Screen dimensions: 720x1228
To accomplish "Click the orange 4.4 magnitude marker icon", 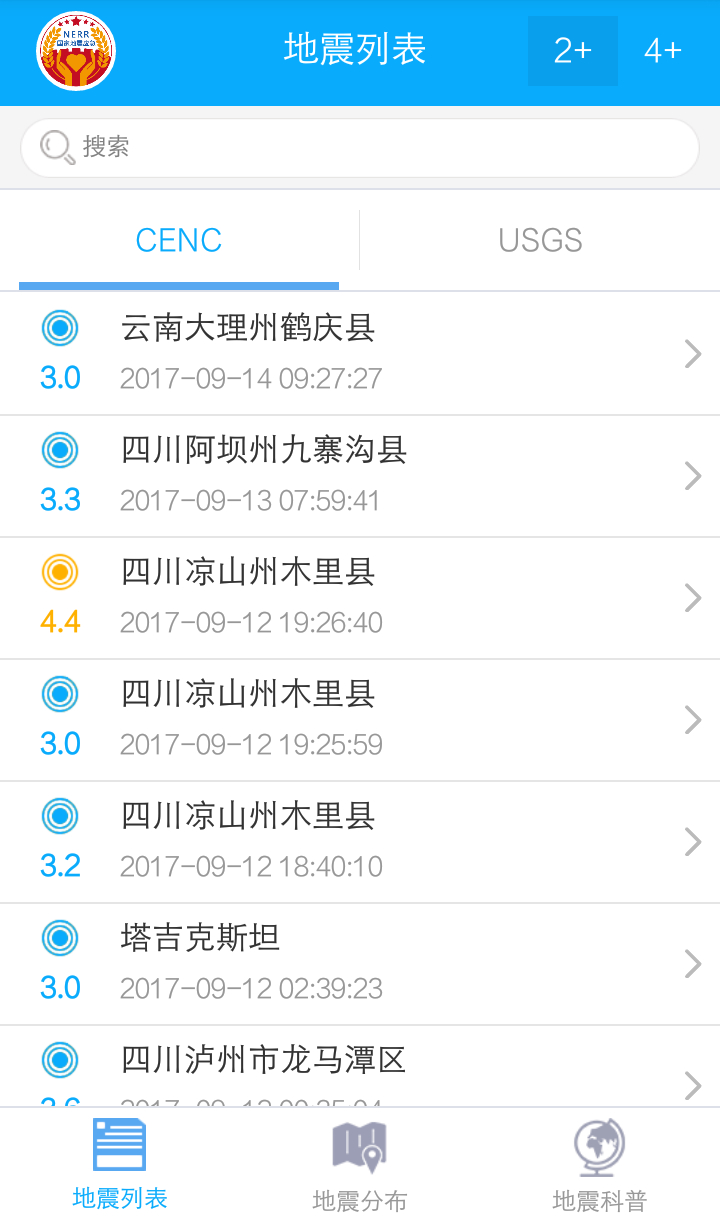I will pyautogui.click(x=60, y=572).
